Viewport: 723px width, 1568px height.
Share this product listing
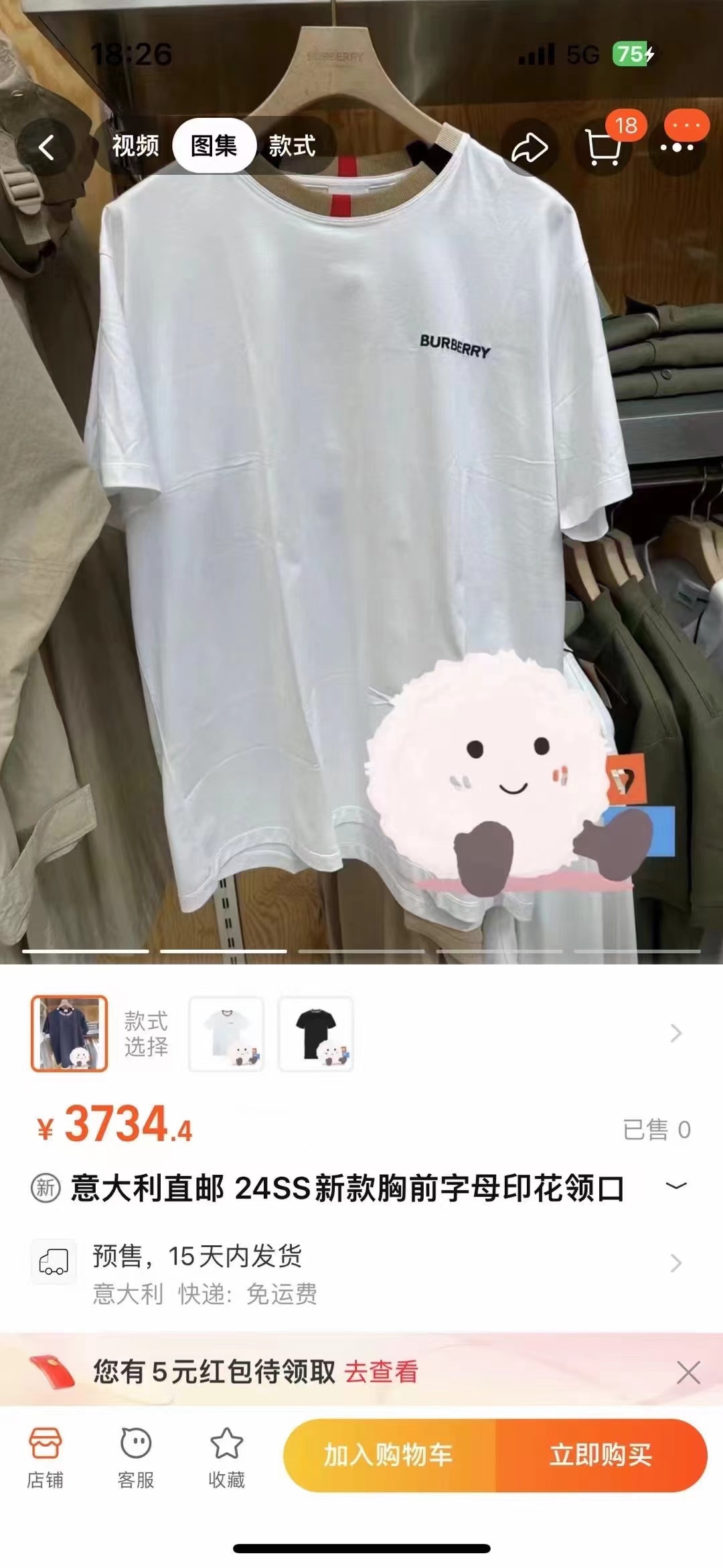click(529, 147)
